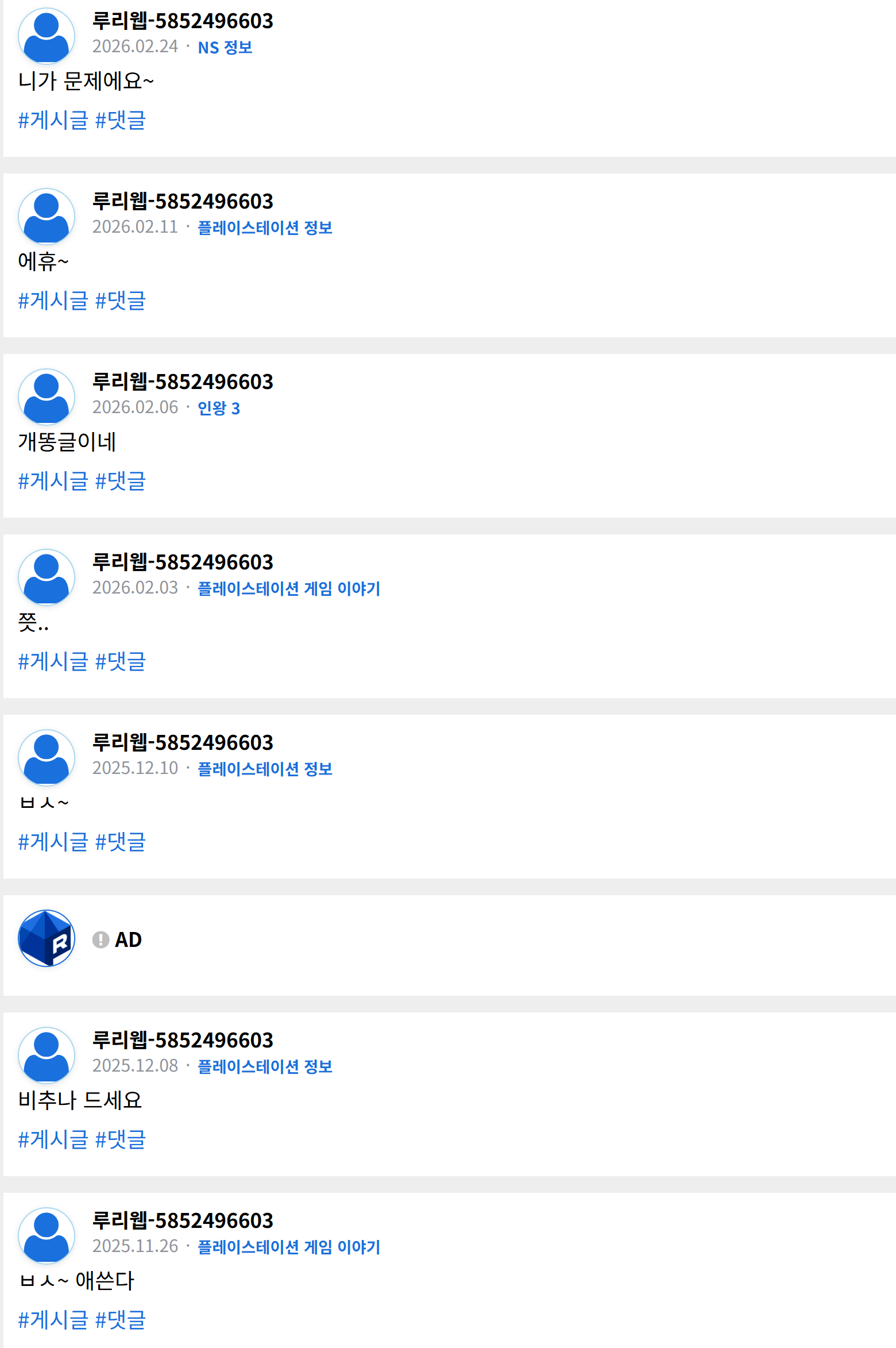
Task: Tap #댓글 tag under 비추나 드세요
Action: click(121, 1139)
